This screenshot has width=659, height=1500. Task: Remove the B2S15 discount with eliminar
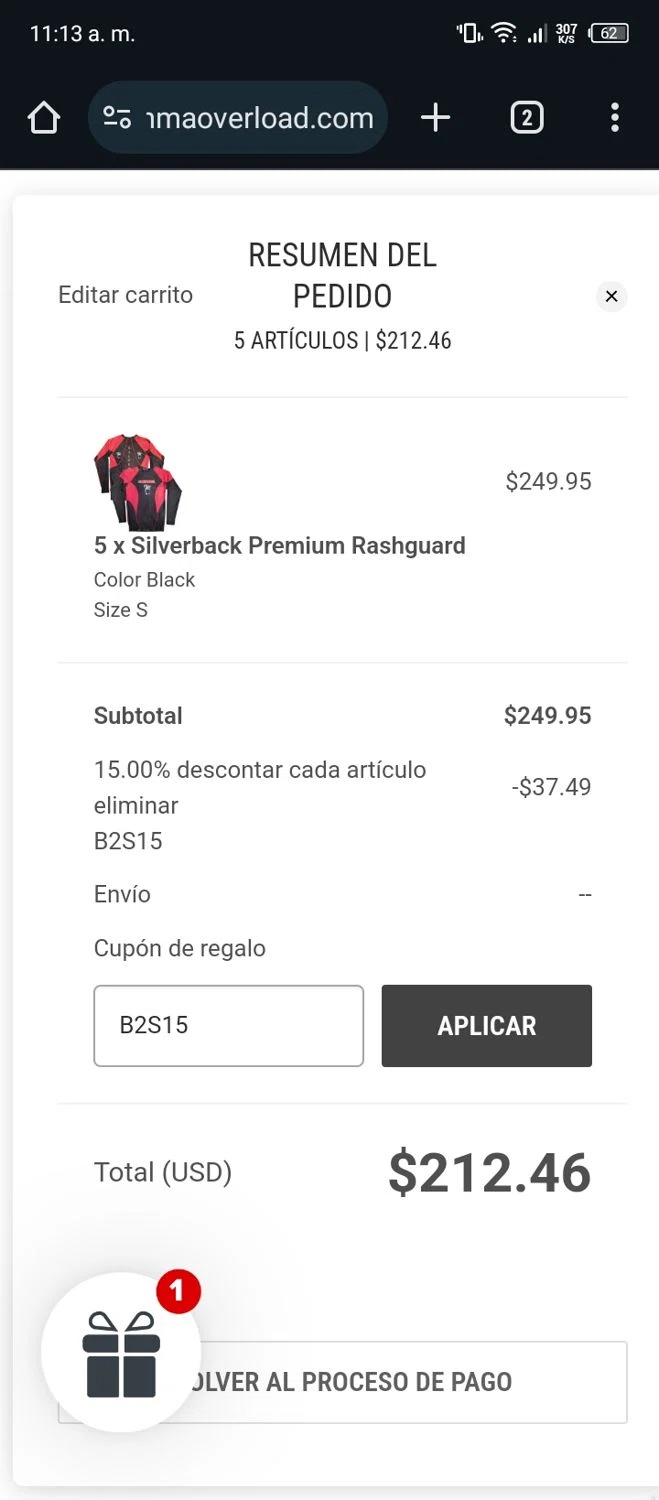136,805
